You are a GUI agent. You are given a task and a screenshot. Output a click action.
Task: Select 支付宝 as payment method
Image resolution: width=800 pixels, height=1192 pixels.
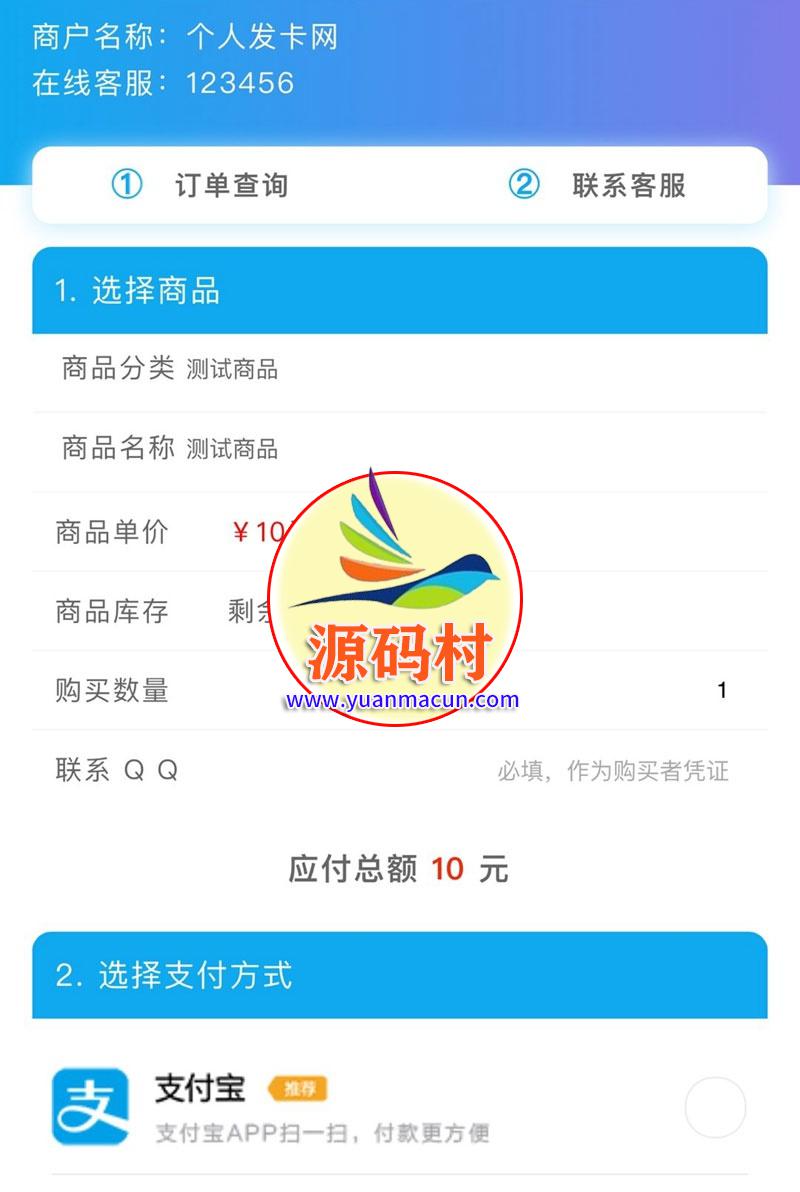pos(714,1107)
